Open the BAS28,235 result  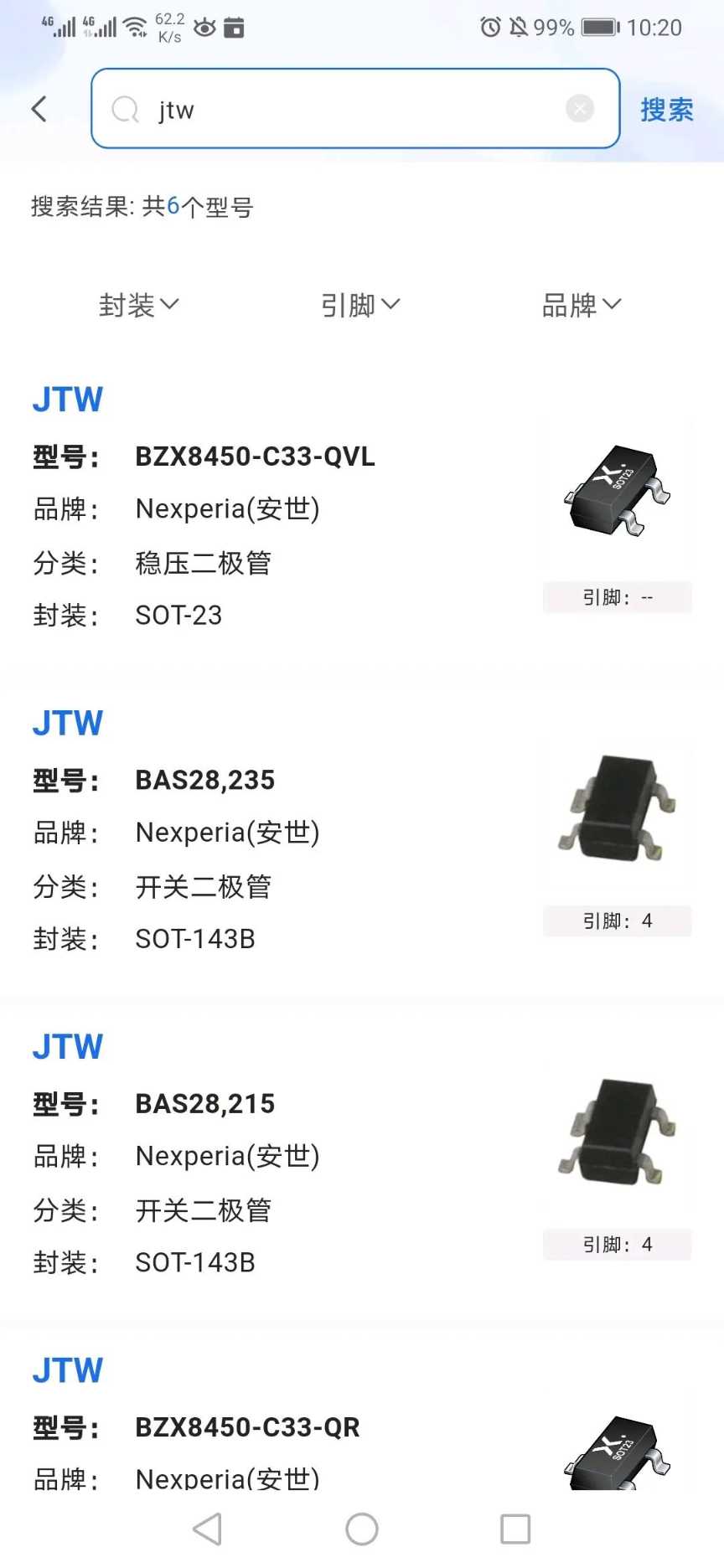pos(205,781)
